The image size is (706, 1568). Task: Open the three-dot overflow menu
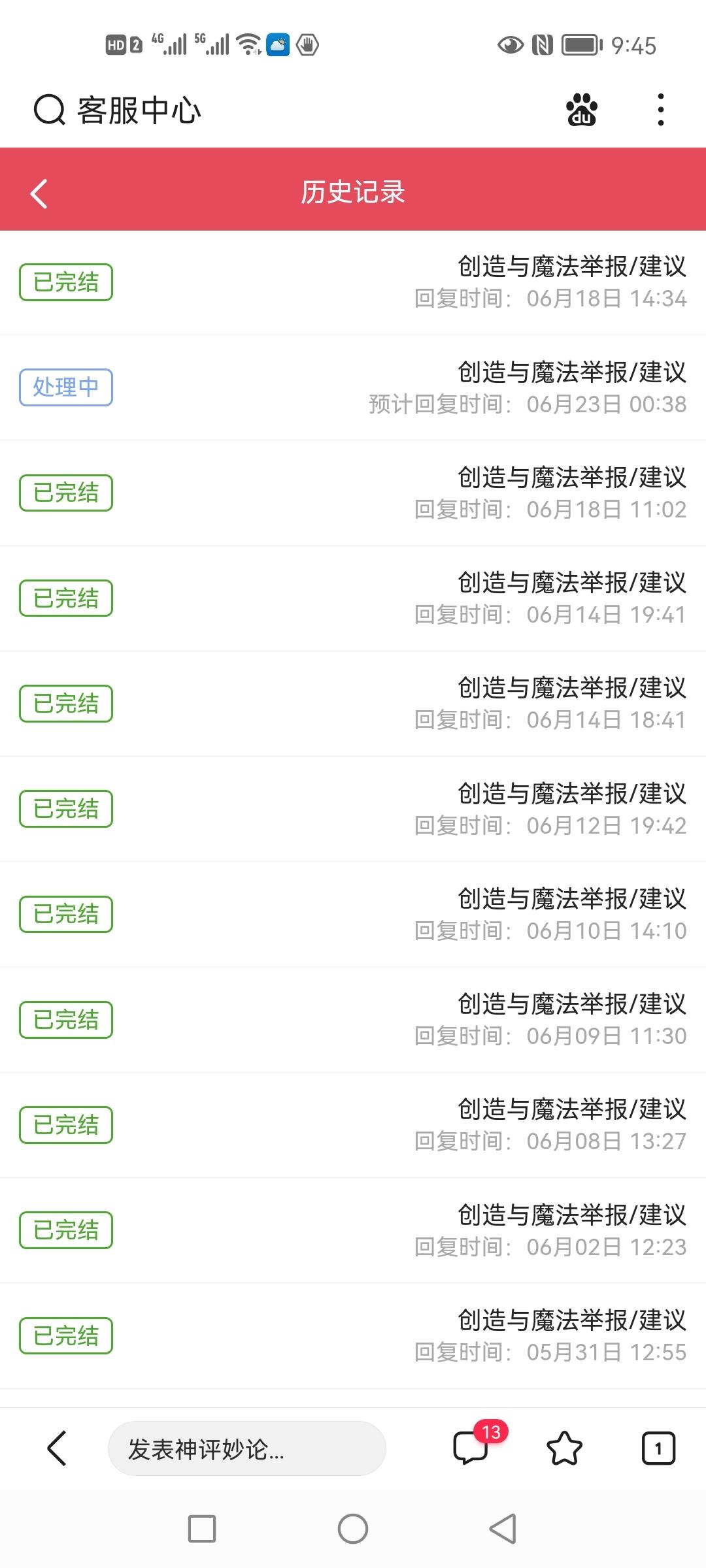click(661, 110)
